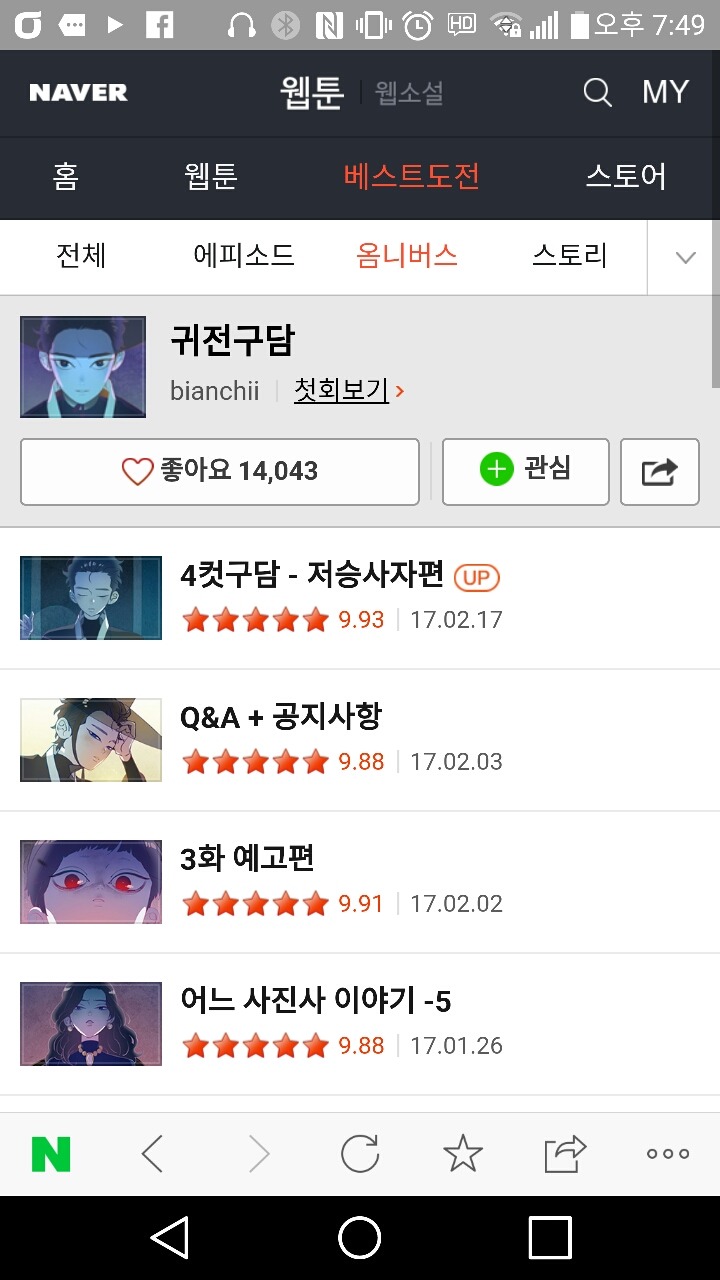Select the 전체 category
Screen dimensions: 720x1280
click(81, 256)
